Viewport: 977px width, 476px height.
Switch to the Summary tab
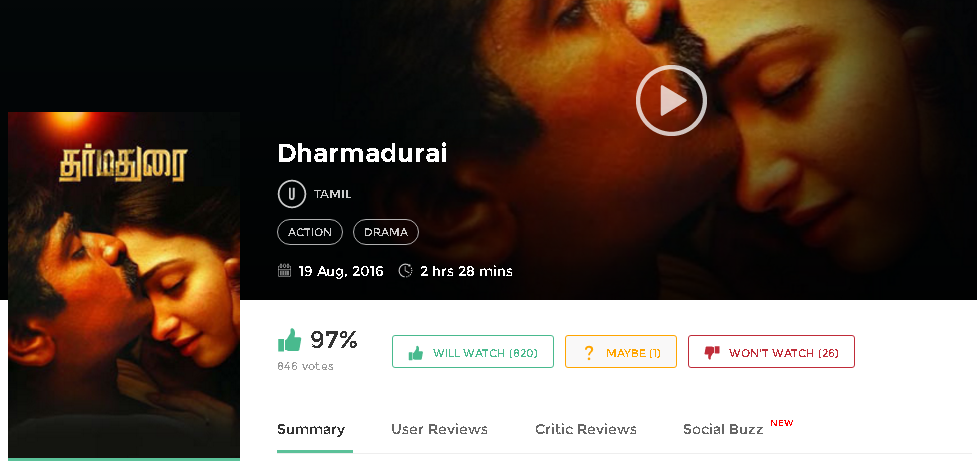[x=311, y=429]
